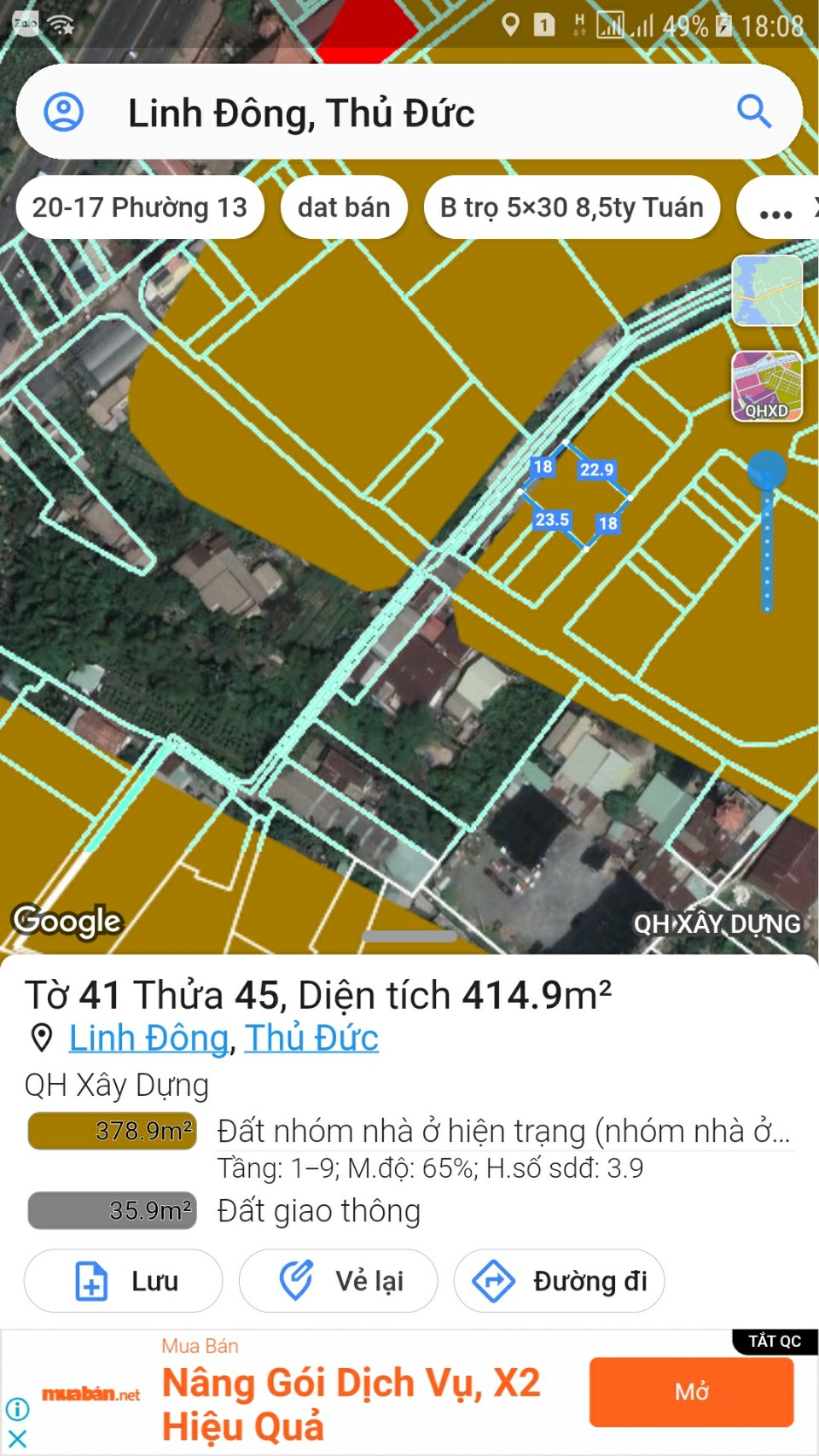Select the "B trọ 5×30 8,5ty Tuấn" chip
Viewport: 819px width, 1456px height.
(572, 207)
